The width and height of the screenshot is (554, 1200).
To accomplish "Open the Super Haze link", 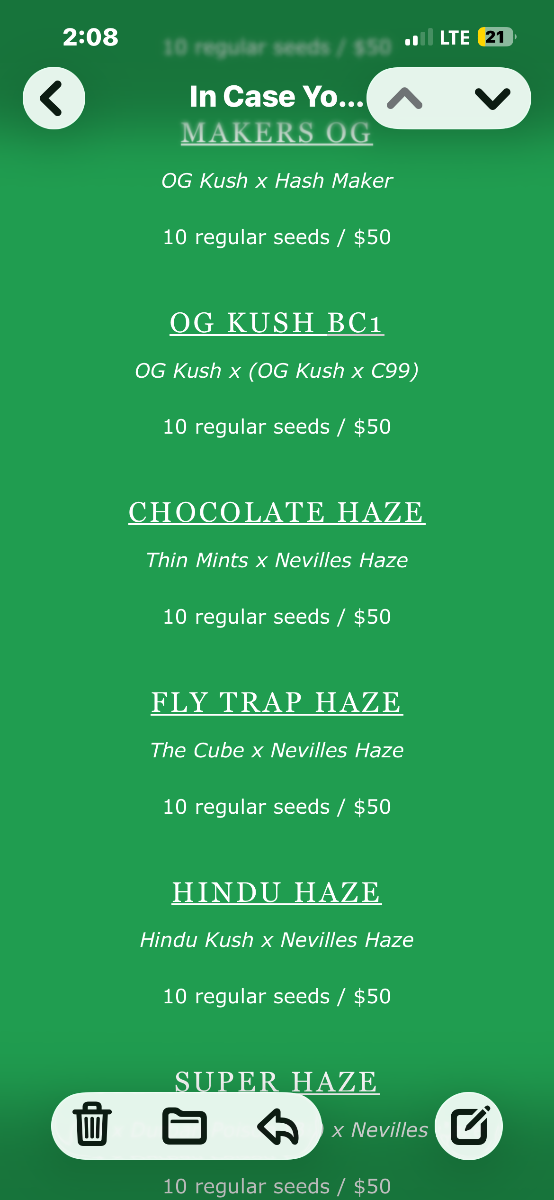I will click(277, 1082).
